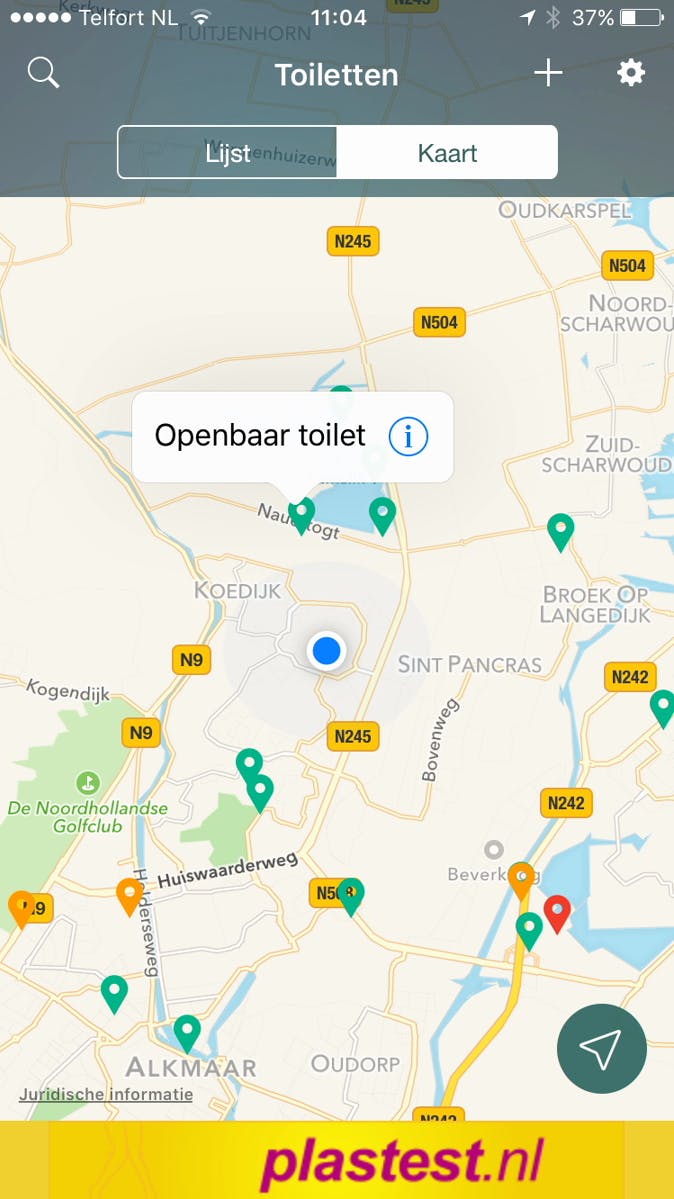Viewport: 674px width, 1199px height.
Task: Open the search magnifier icon
Action: click(44, 73)
